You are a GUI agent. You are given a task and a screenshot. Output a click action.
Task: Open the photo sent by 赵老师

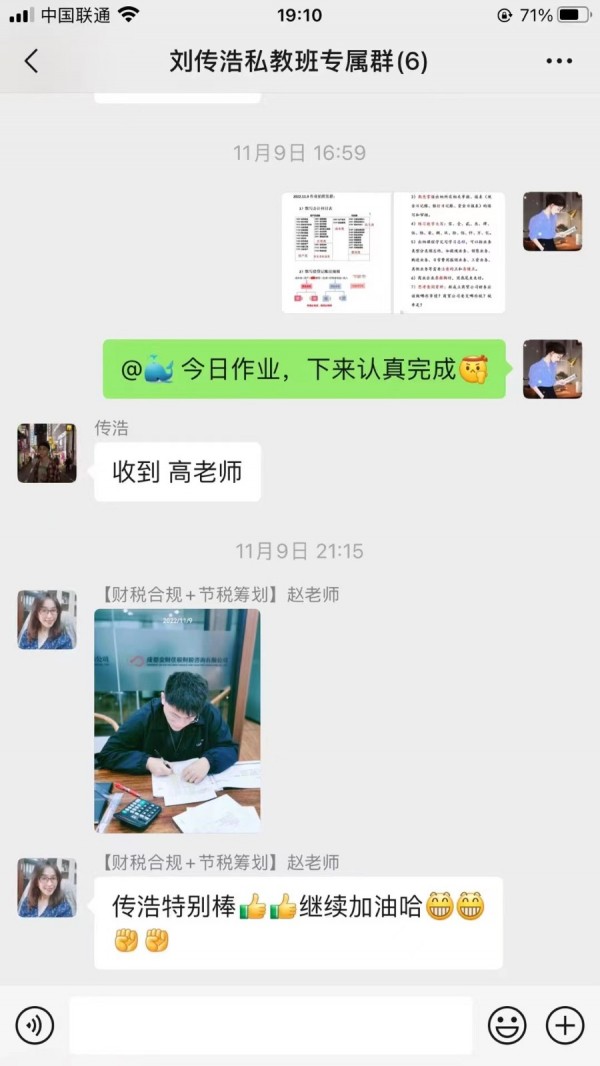point(177,721)
